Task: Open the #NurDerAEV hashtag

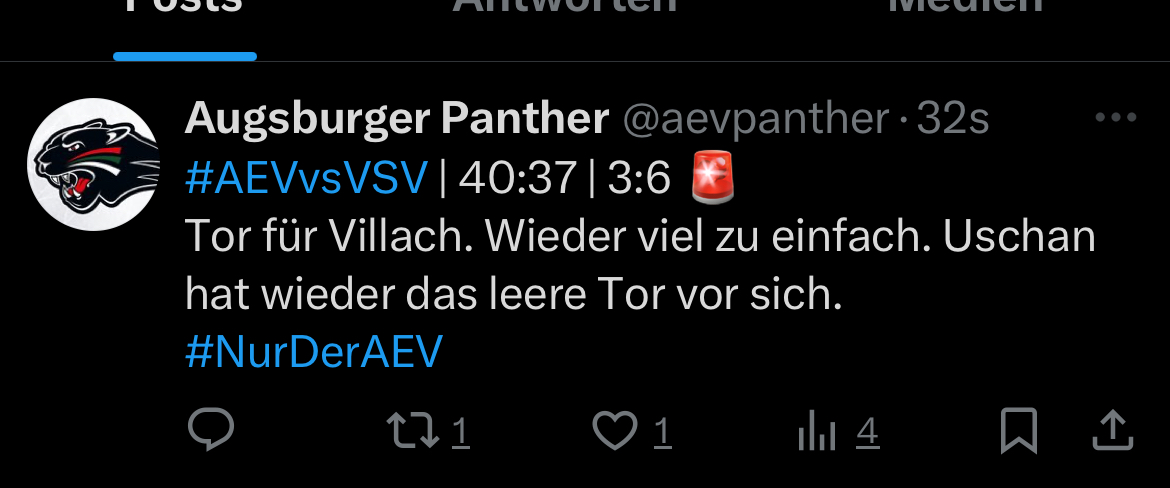Action: pyautogui.click(x=314, y=352)
